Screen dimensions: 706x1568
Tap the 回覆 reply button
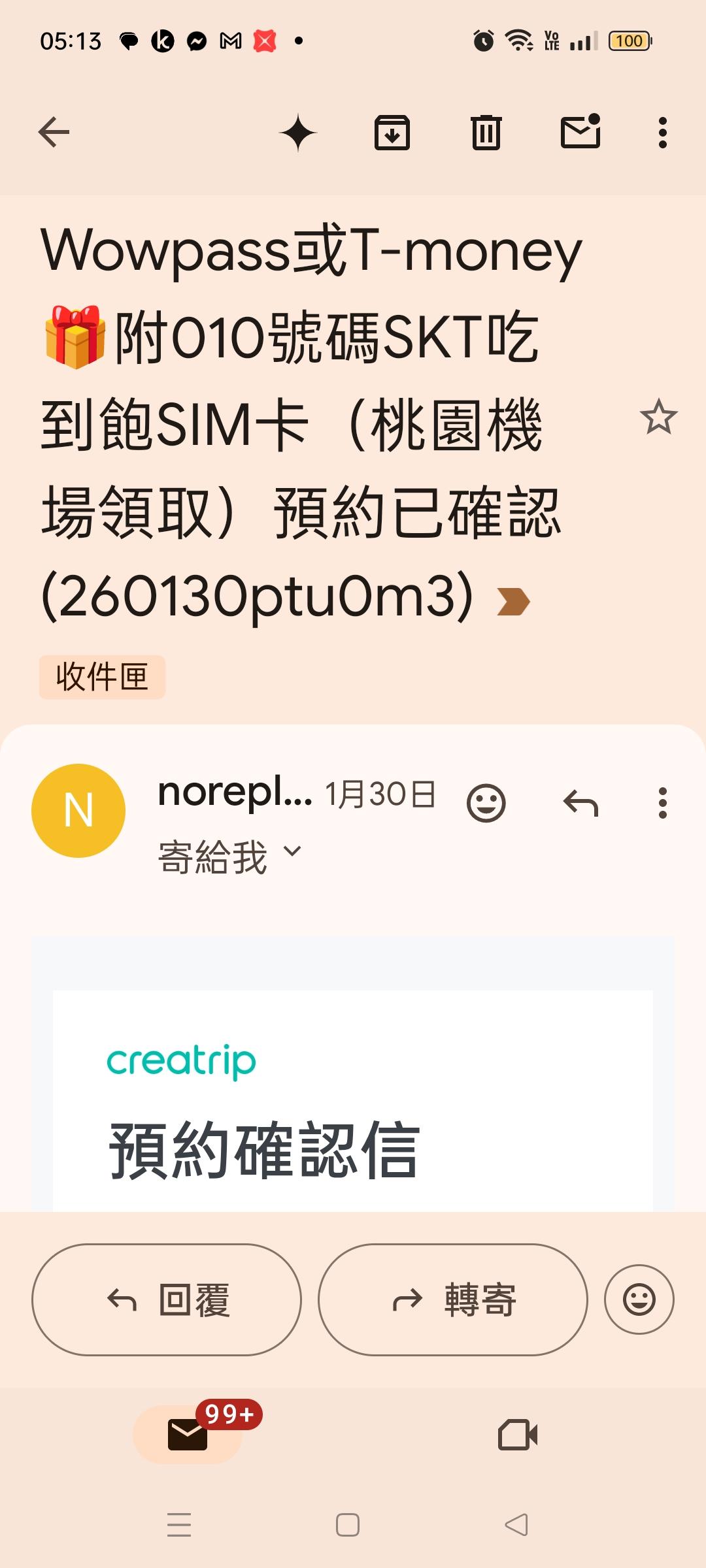pos(168,1300)
